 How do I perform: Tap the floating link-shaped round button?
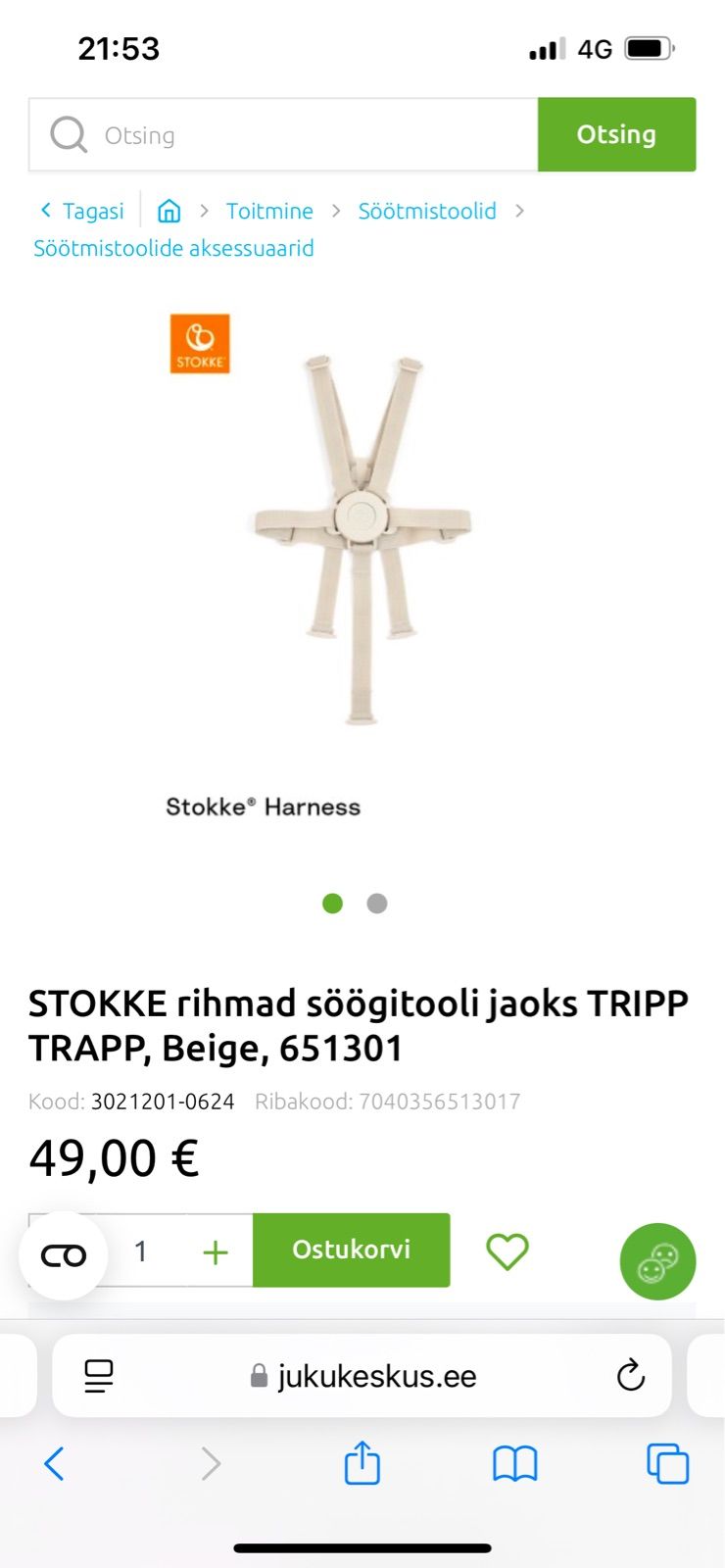tap(64, 1255)
